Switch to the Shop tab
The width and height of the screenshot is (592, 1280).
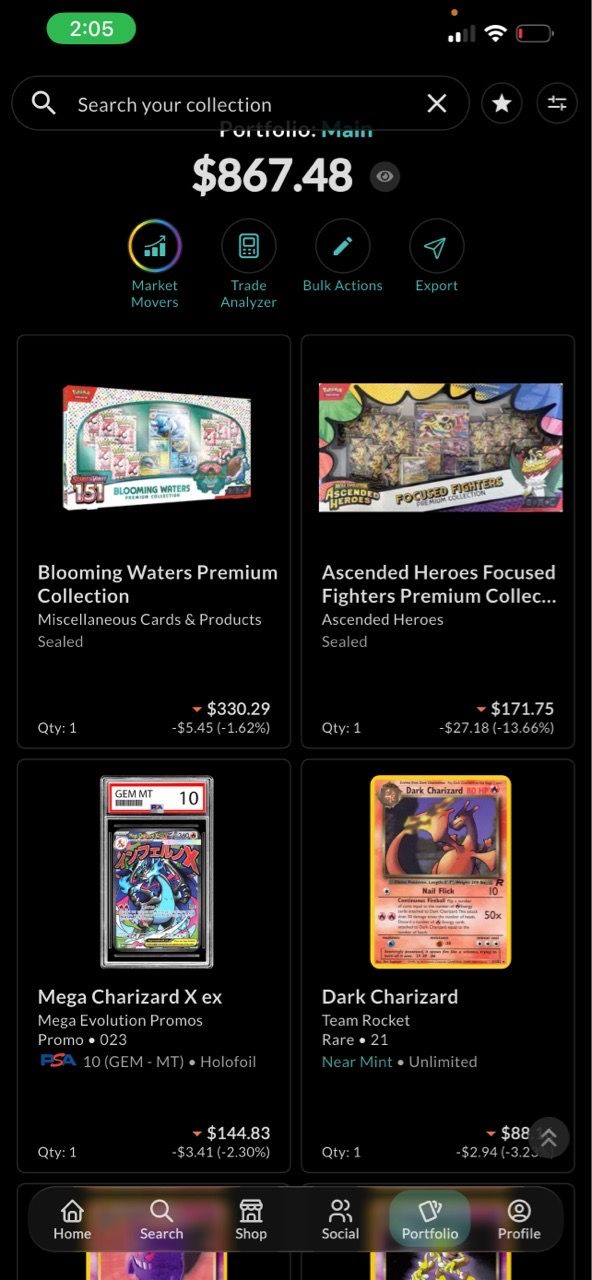click(251, 1220)
